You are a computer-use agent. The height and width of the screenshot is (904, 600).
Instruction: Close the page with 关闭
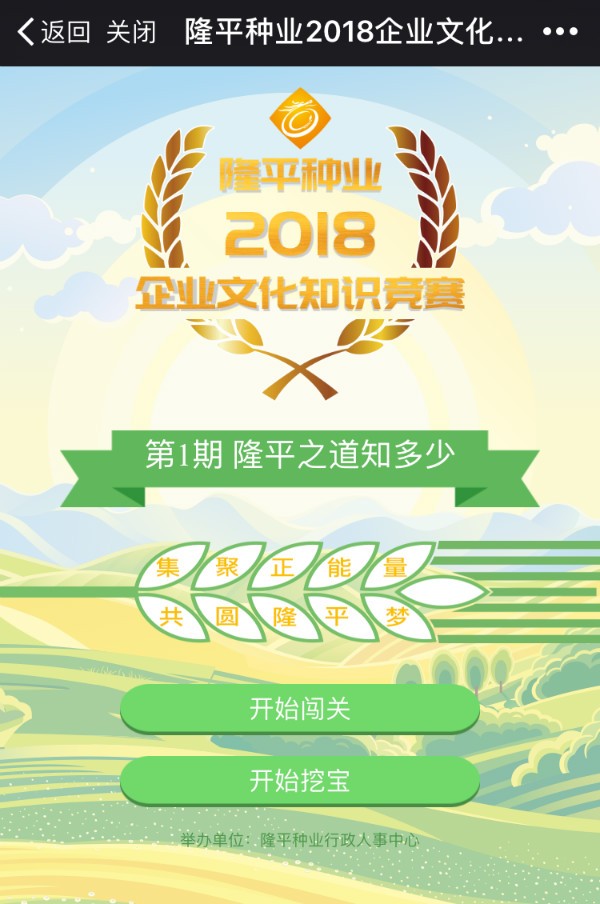131,33
